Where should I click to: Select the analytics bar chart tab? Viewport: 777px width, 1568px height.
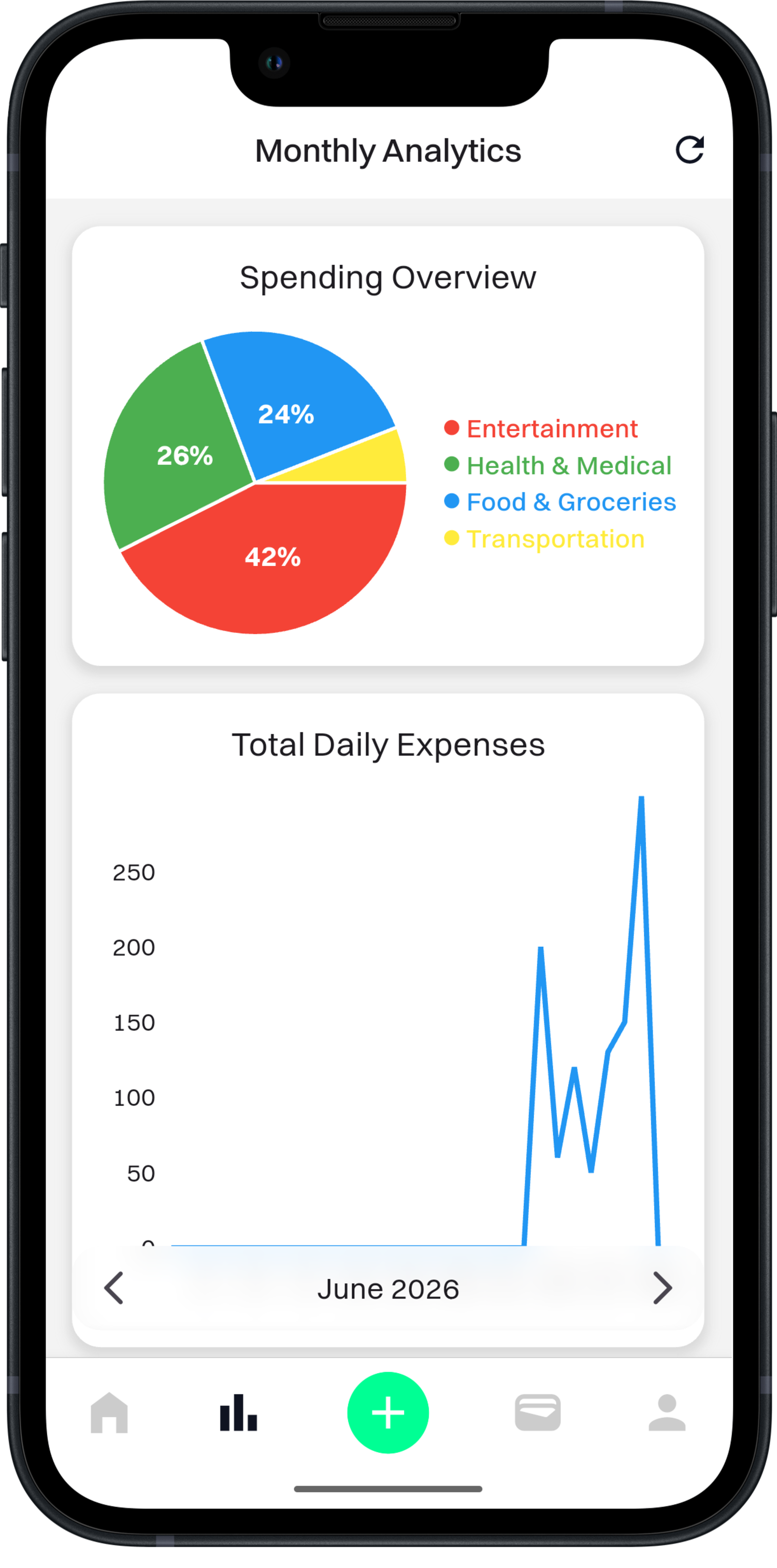click(x=238, y=1412)
